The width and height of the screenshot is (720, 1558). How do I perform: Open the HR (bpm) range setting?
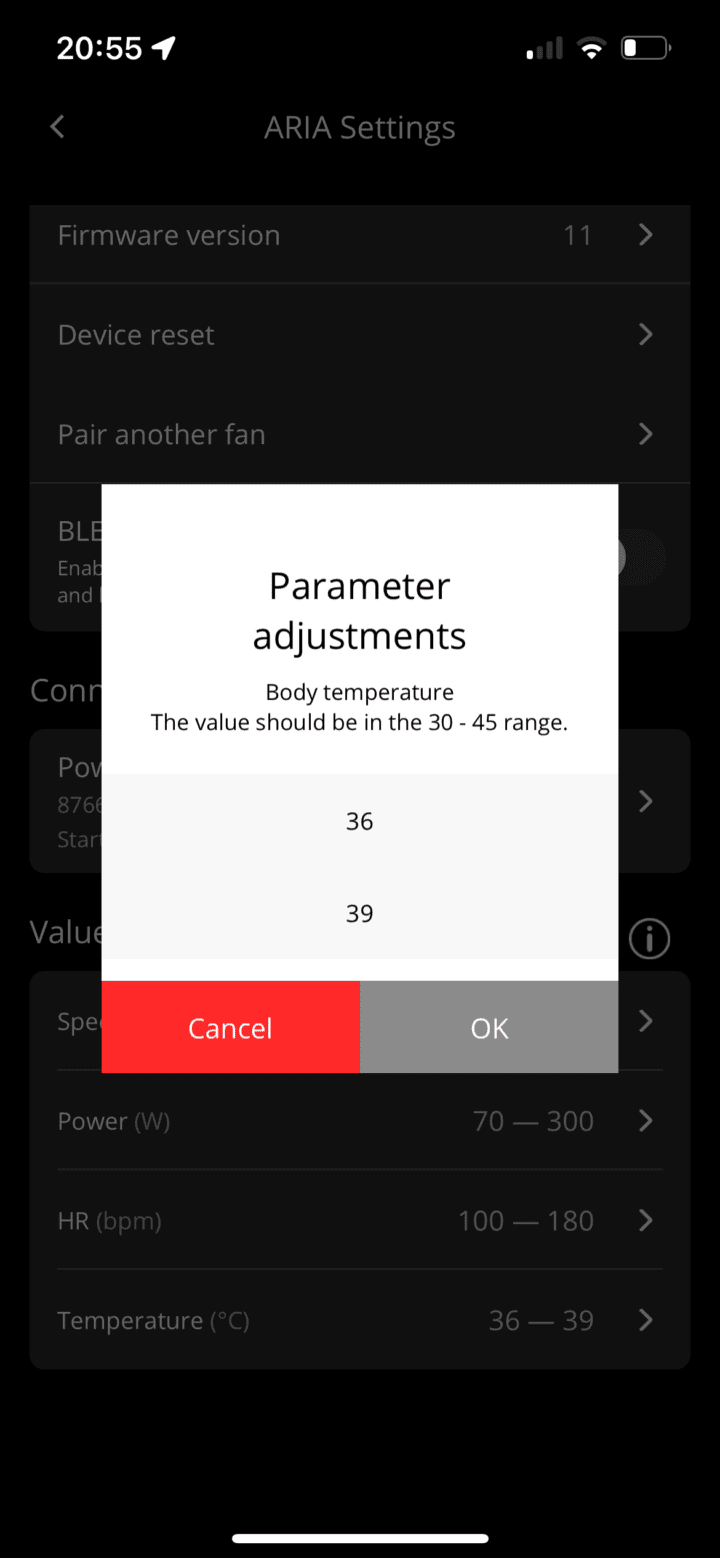point(359,1221)
